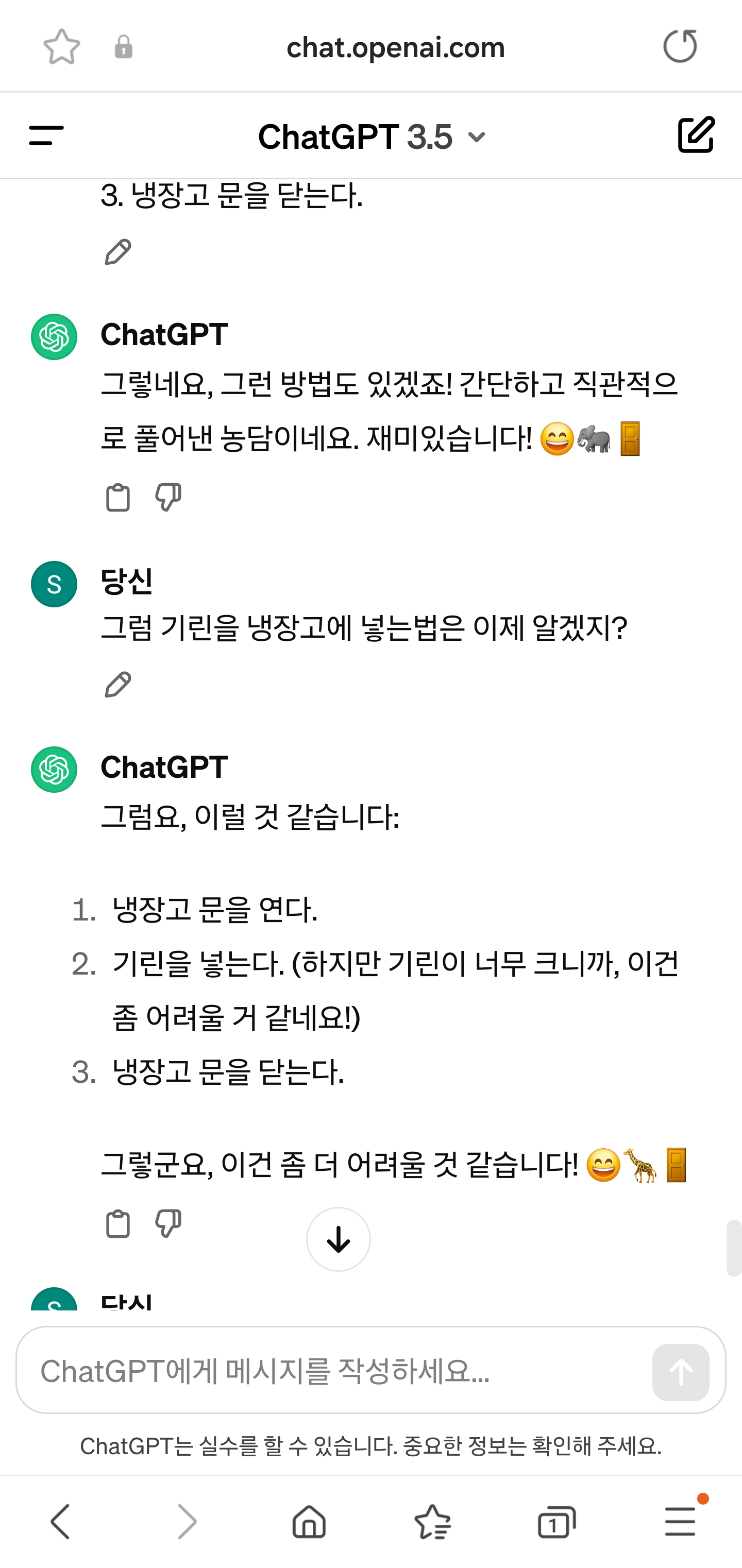Open the browser bookmarks list
The image size is (742, 1568).
click(x=433, y=1522)
